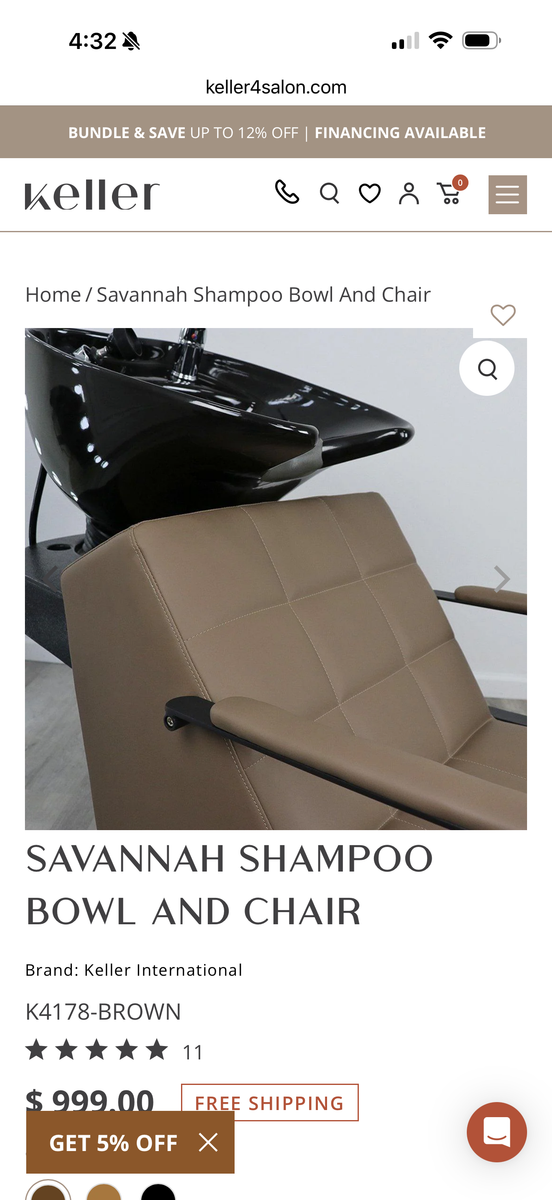
Task: Select the black color swatch
Action: pos(158,1192)
